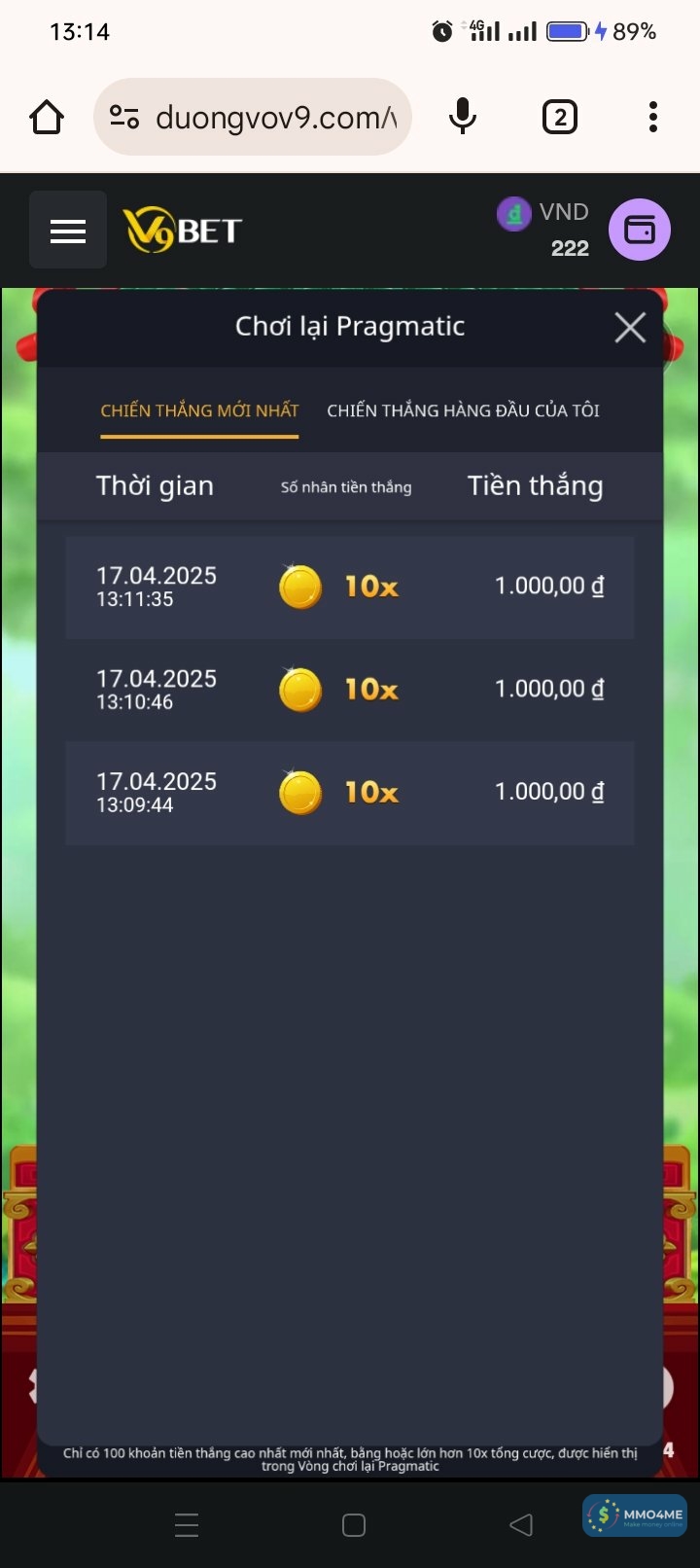
Task: Replay the win from 13:09:44
Action: pos(350,793)
